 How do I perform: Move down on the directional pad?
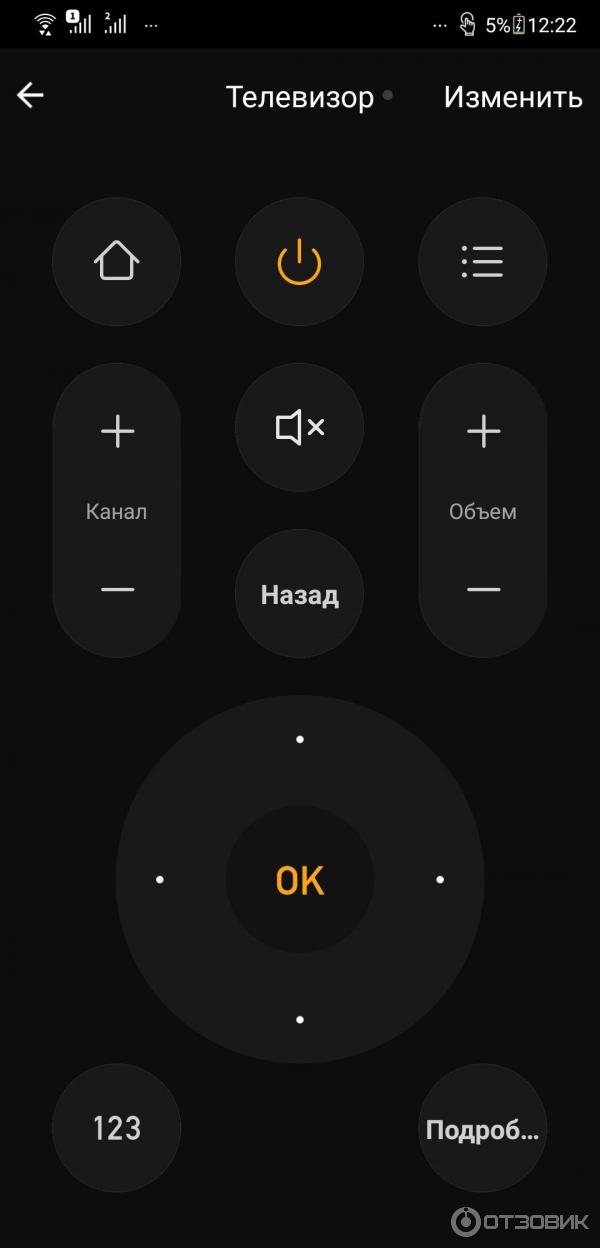point(300,1020)
